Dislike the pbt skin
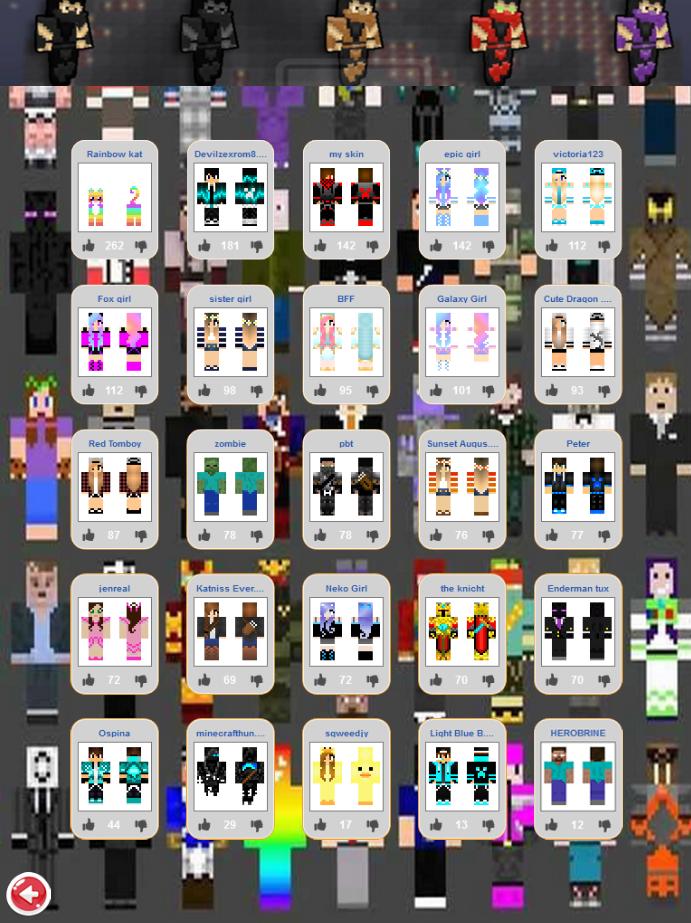 [373, 535]
